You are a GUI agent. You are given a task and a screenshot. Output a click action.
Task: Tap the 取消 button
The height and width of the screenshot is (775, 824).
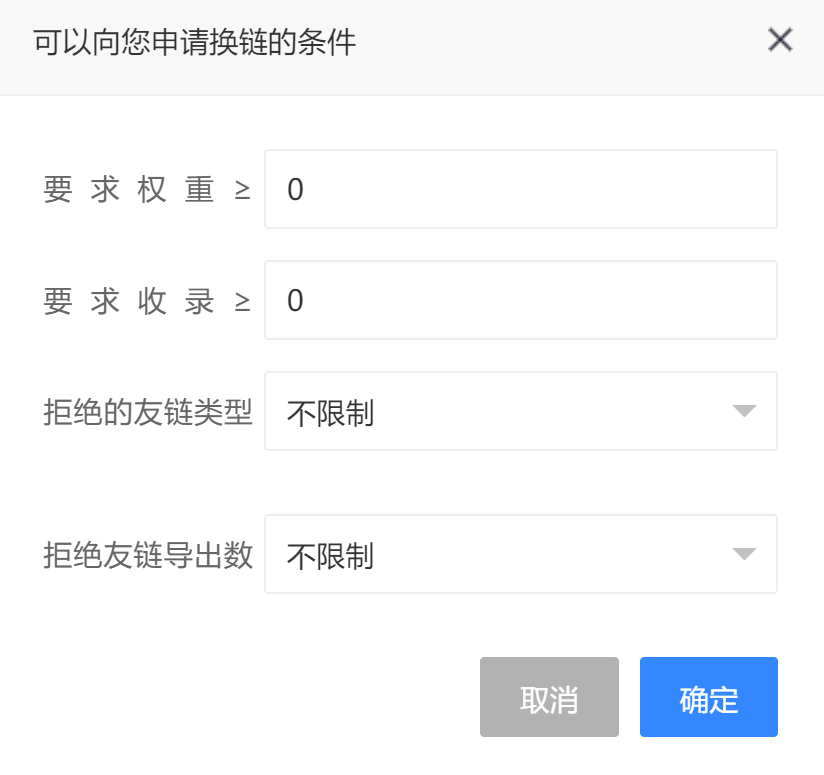(x=549, y=698)
